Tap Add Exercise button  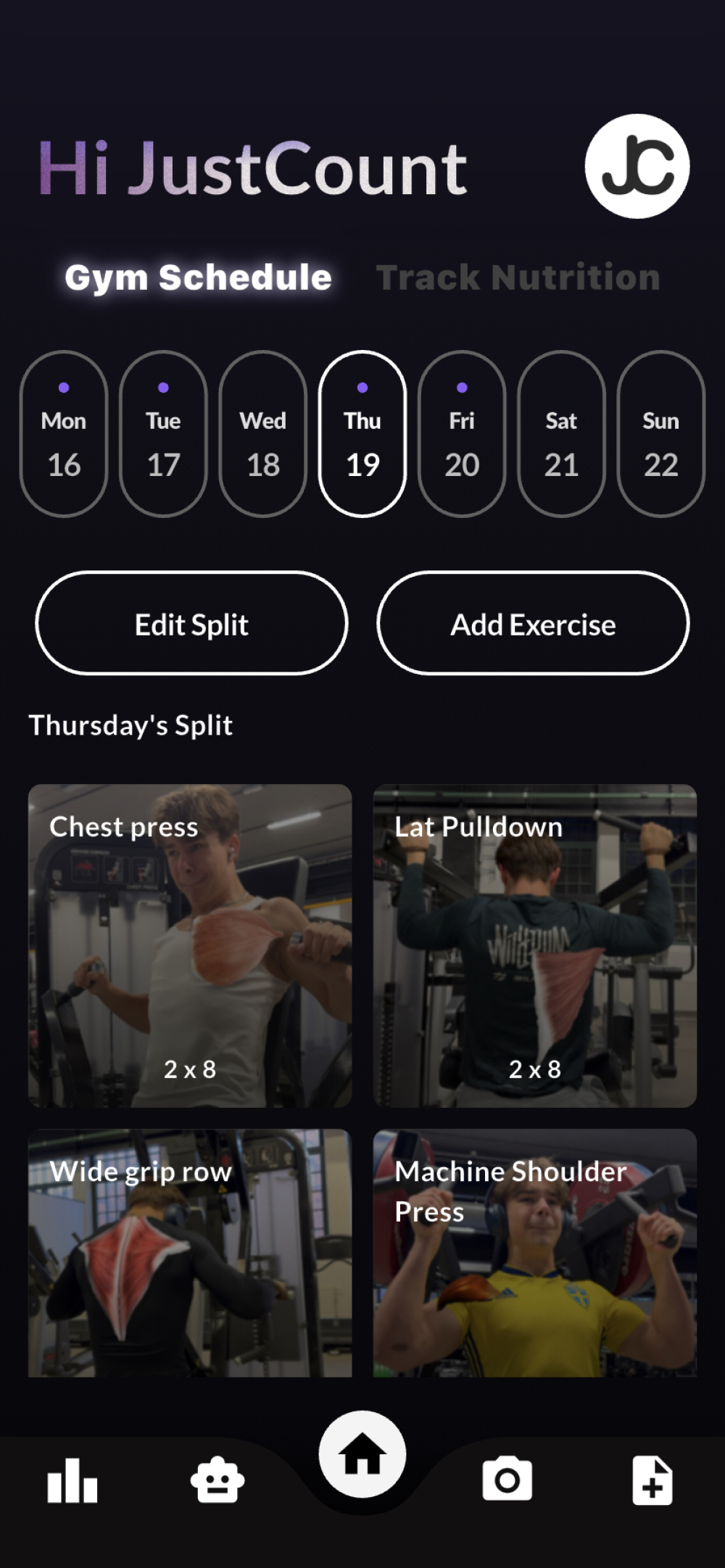533,623
